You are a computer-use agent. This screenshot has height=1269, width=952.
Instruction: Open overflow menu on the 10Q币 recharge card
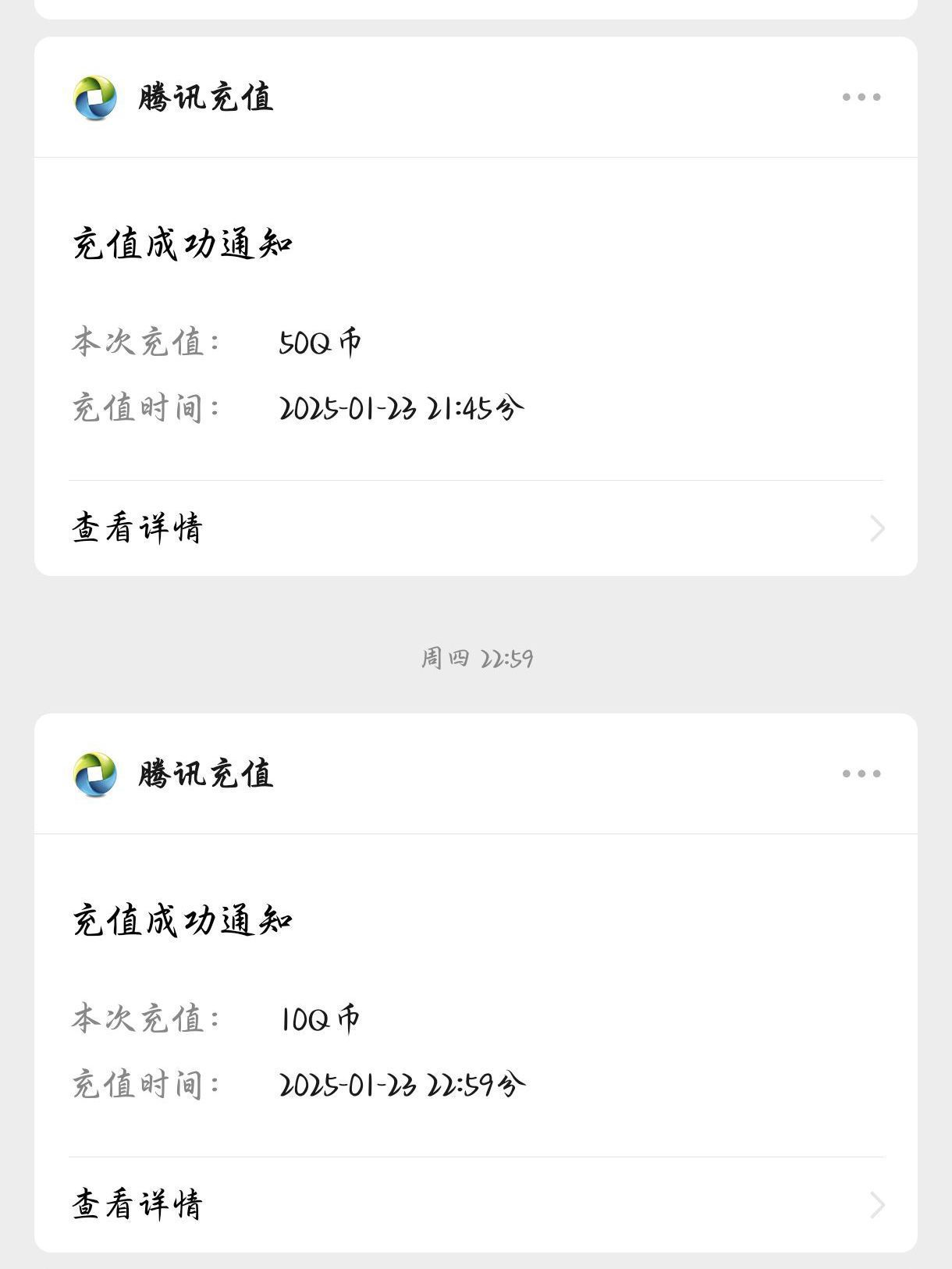coord(861,774)
